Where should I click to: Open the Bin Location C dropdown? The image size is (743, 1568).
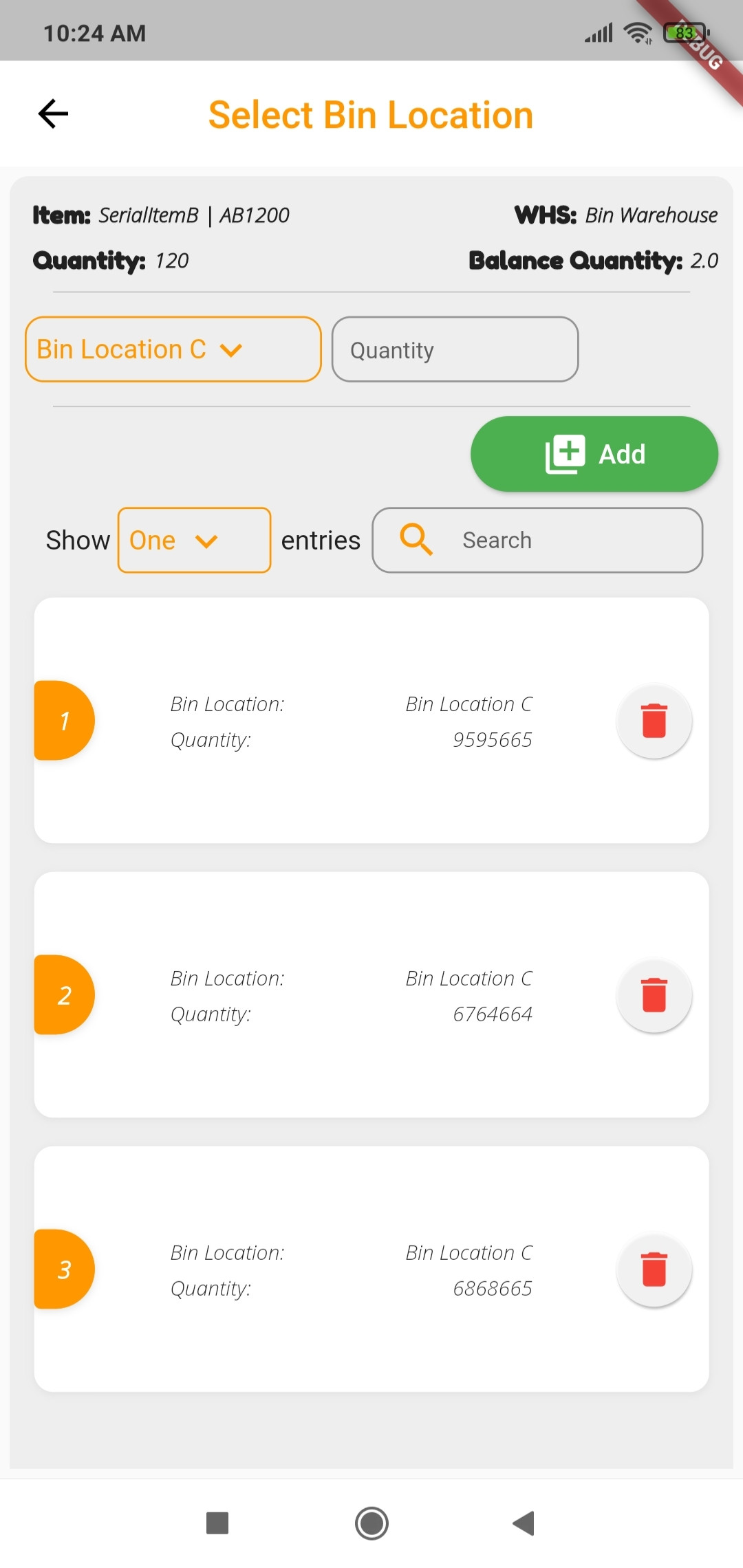172,349
